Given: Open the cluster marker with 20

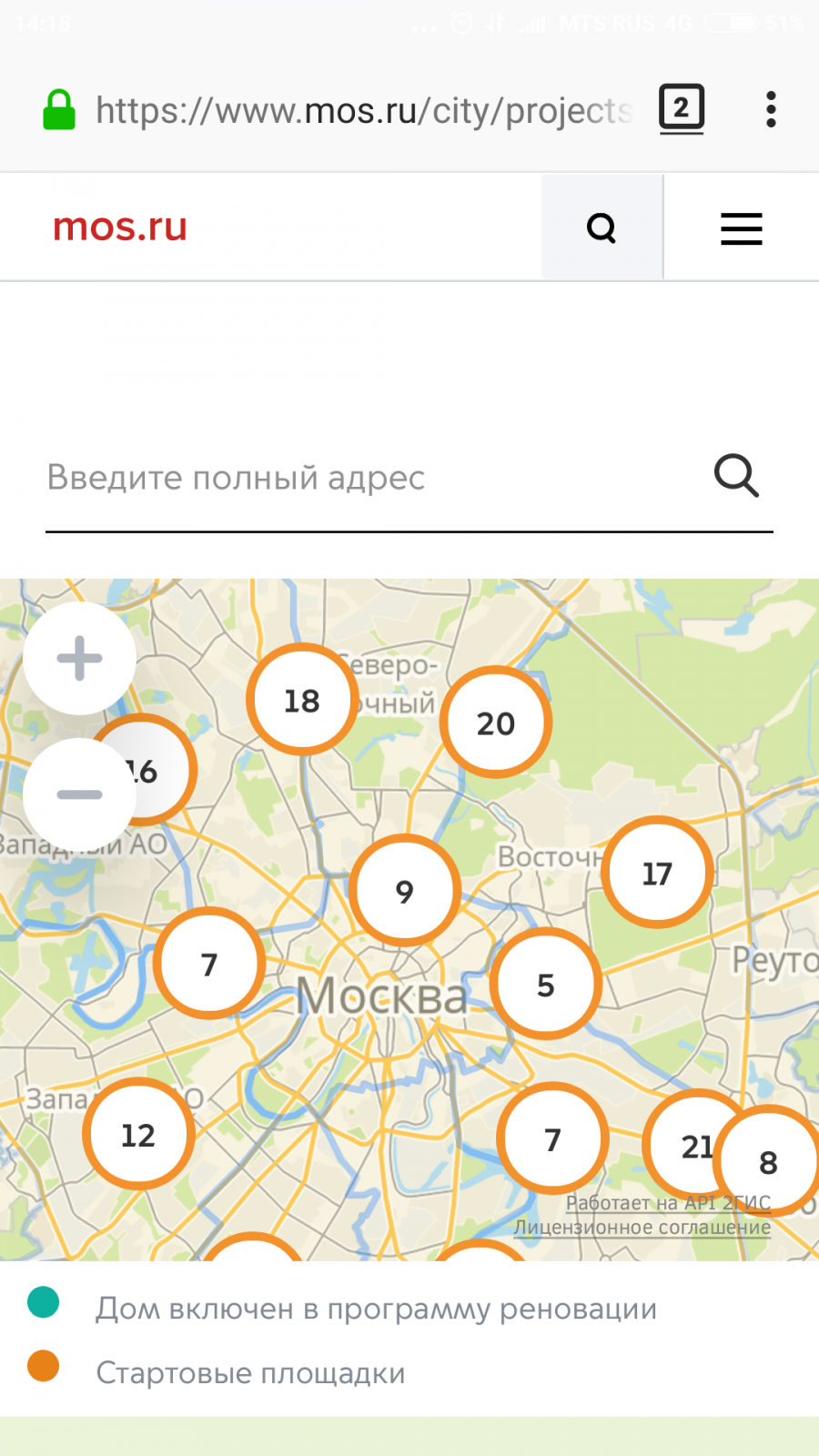Looking at the screenshot, I should (x=496, y=723).
